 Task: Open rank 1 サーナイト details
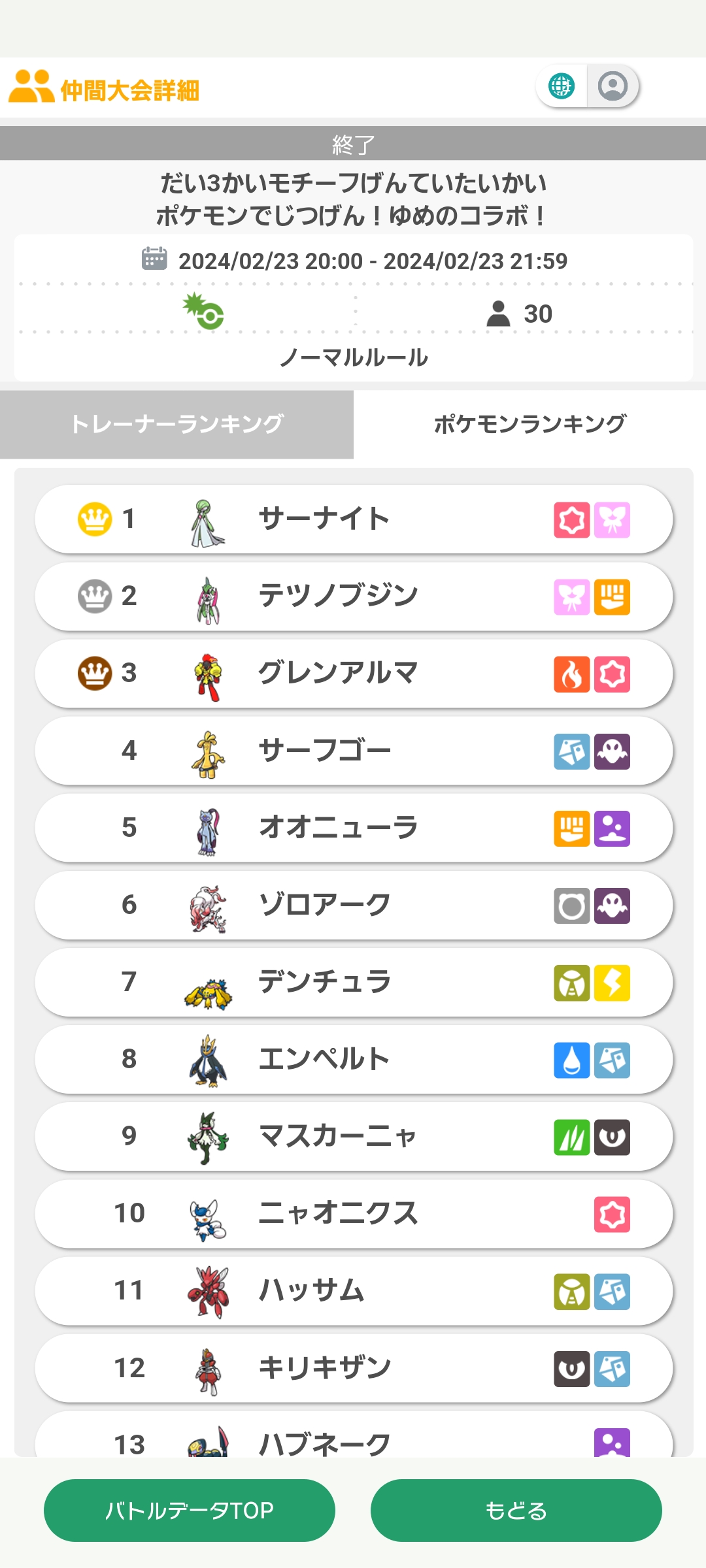pyautogui.click(x=354, y=519)
